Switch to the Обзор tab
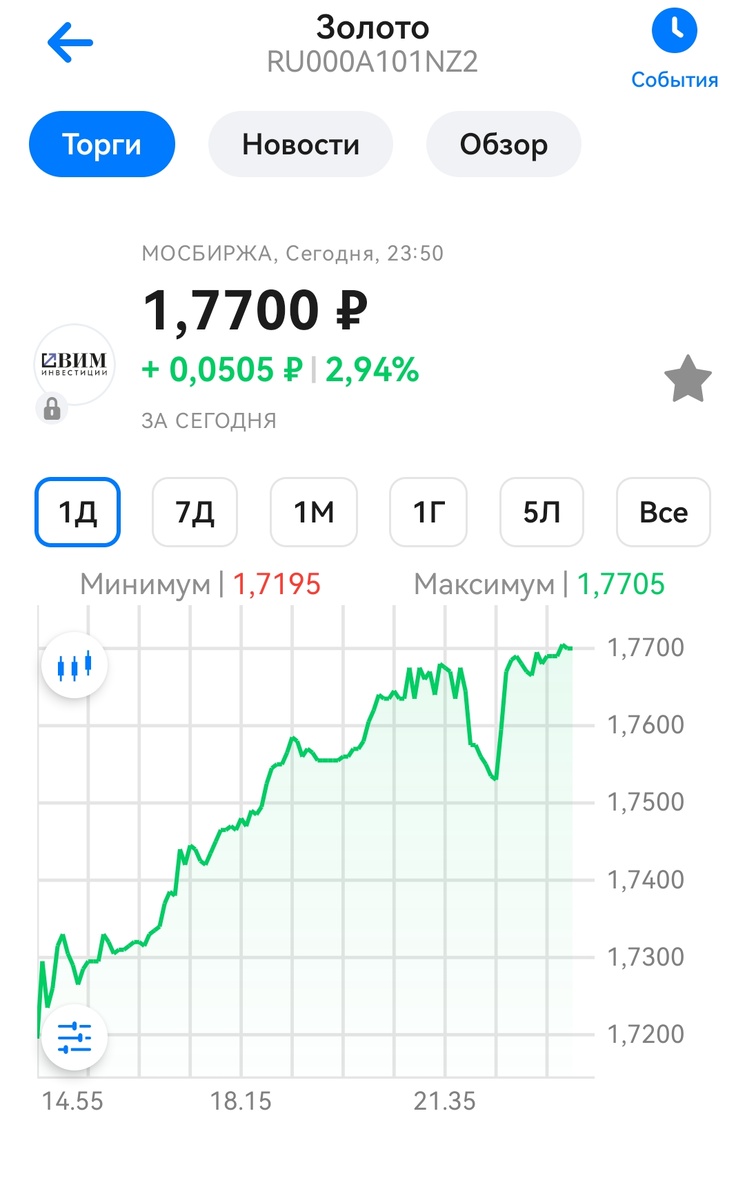This screenshot has width=745, height=1200. [x=503, y=144]
